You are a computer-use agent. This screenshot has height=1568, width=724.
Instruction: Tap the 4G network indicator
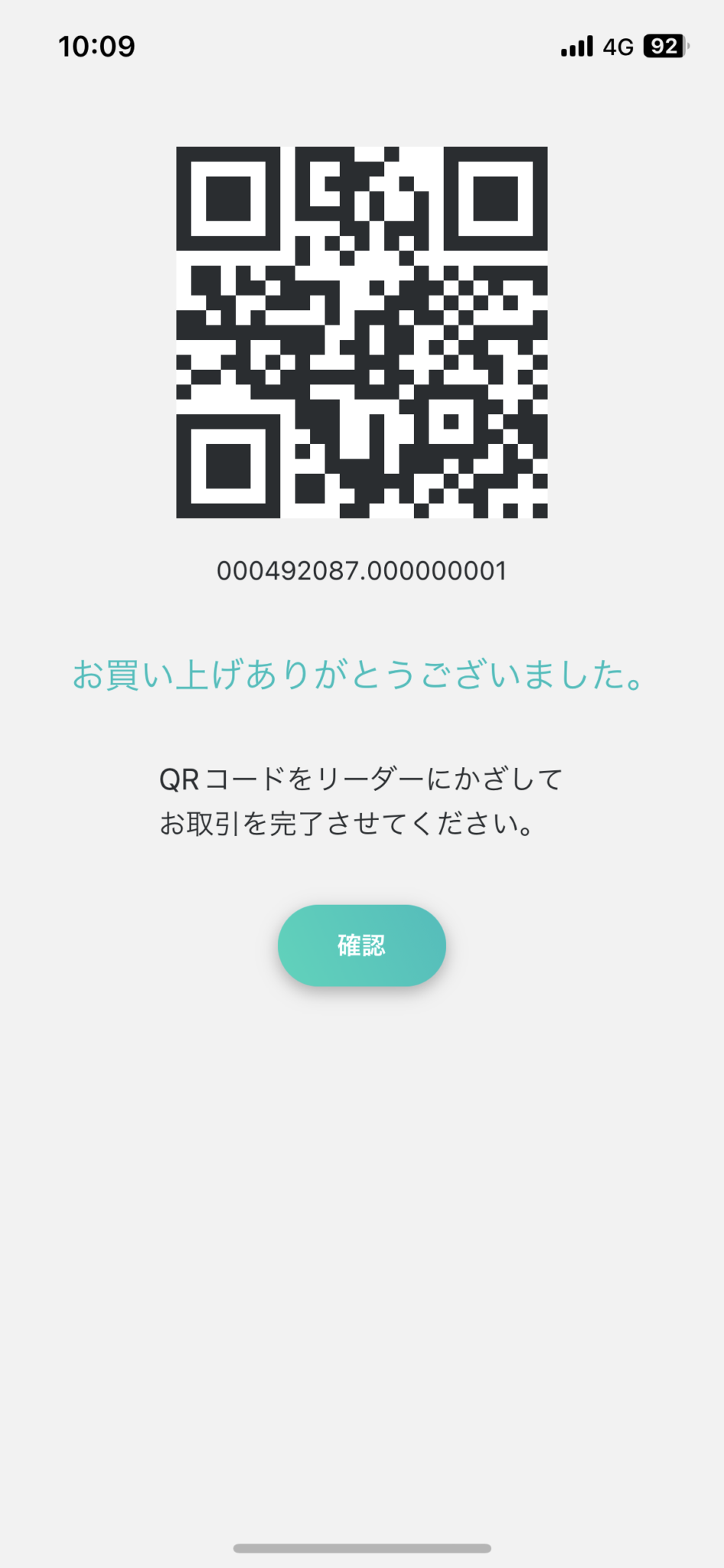point(618,47)
